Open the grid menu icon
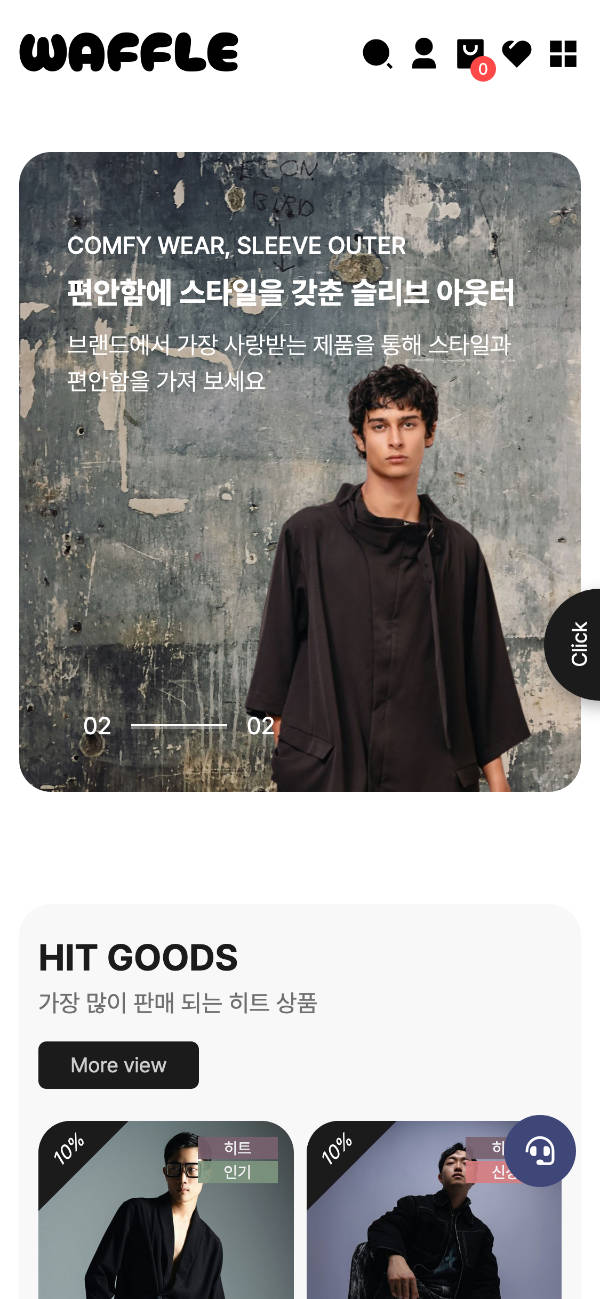 564,53
